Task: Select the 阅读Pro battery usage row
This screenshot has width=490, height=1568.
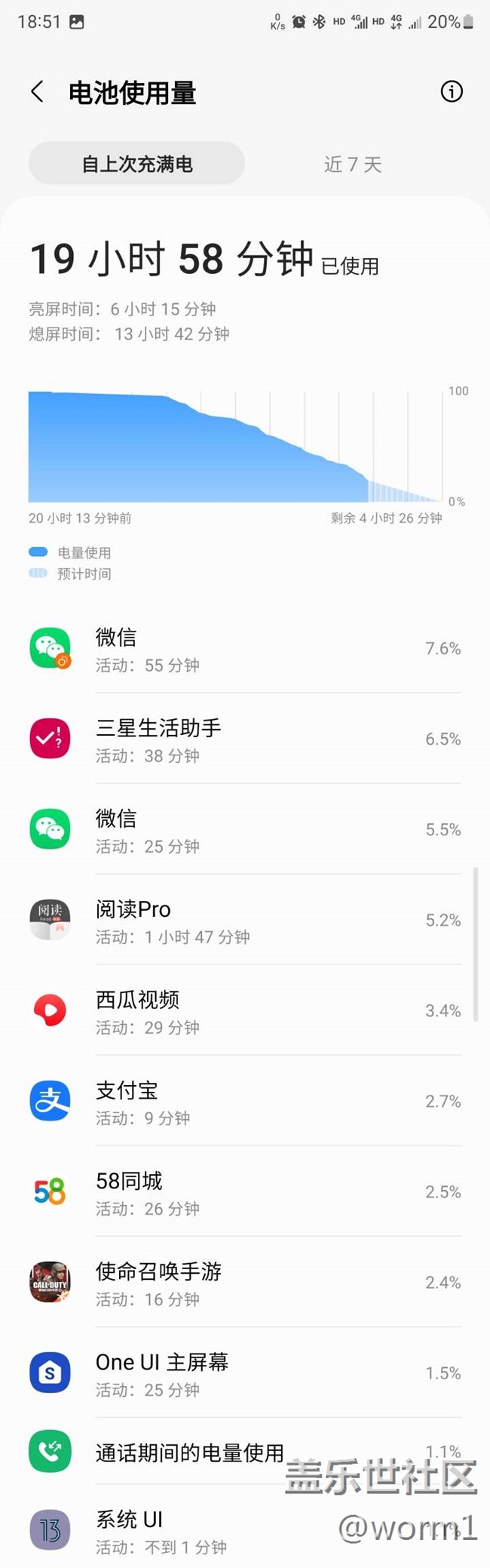Action: click(x=245, y=921)
